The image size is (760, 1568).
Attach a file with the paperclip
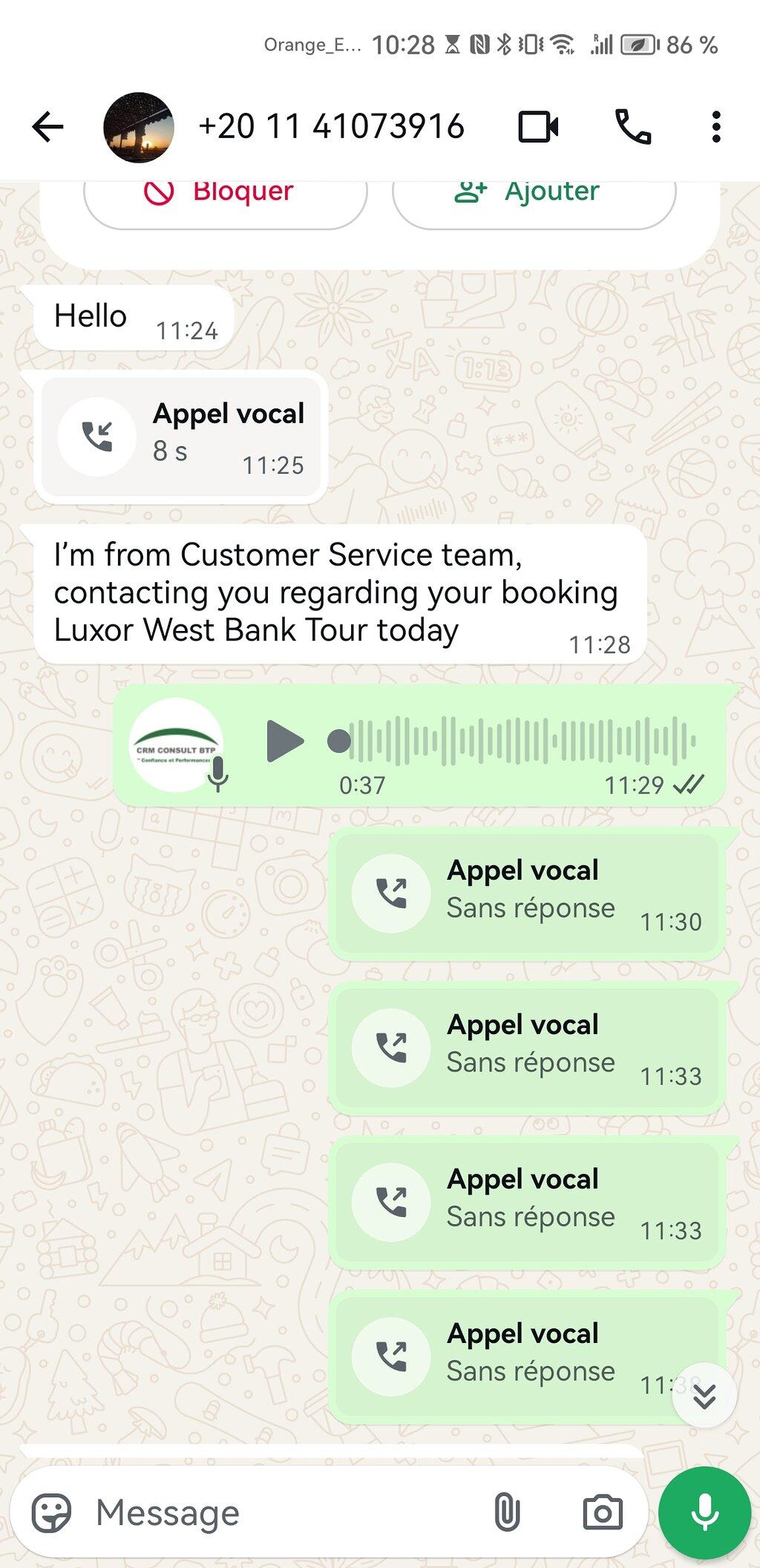(x=507, y=1512)
